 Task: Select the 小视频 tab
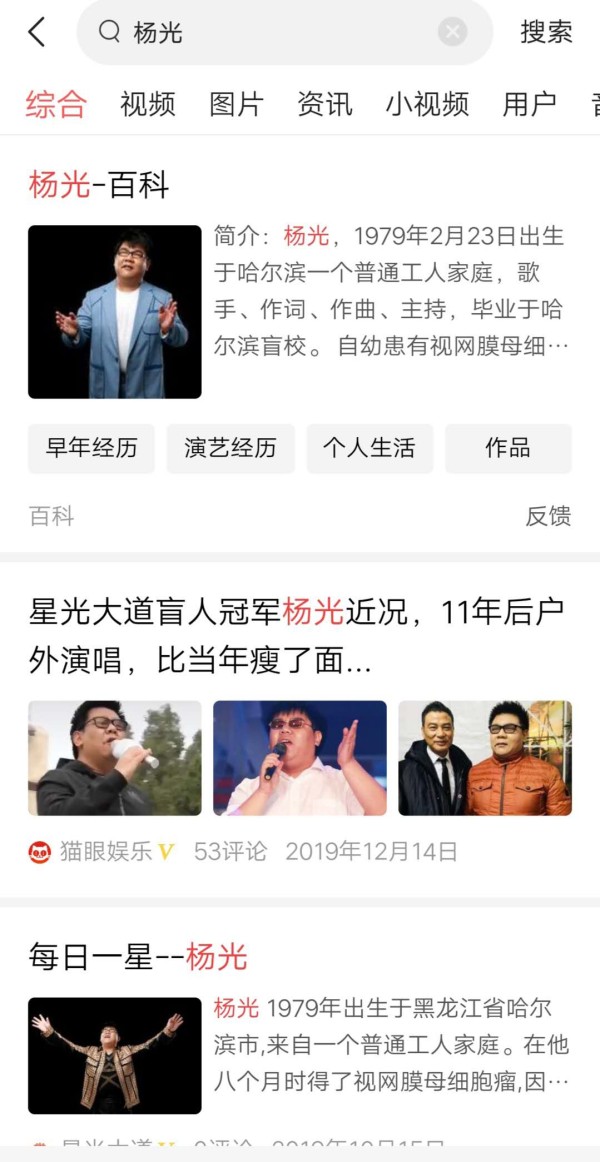[x=427, y=104]
